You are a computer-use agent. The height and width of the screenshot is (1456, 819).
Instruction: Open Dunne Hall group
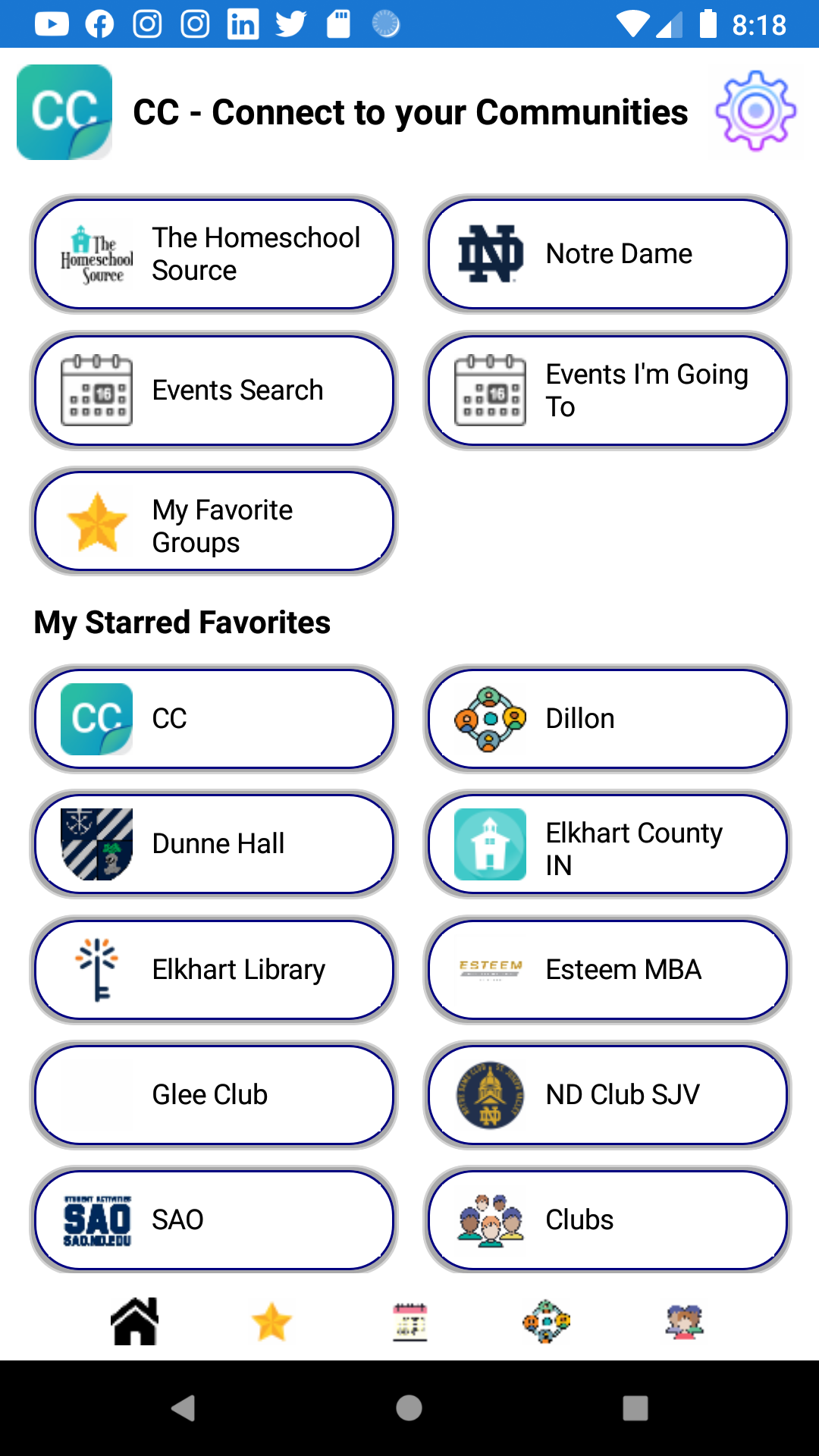tap(213, 844)
